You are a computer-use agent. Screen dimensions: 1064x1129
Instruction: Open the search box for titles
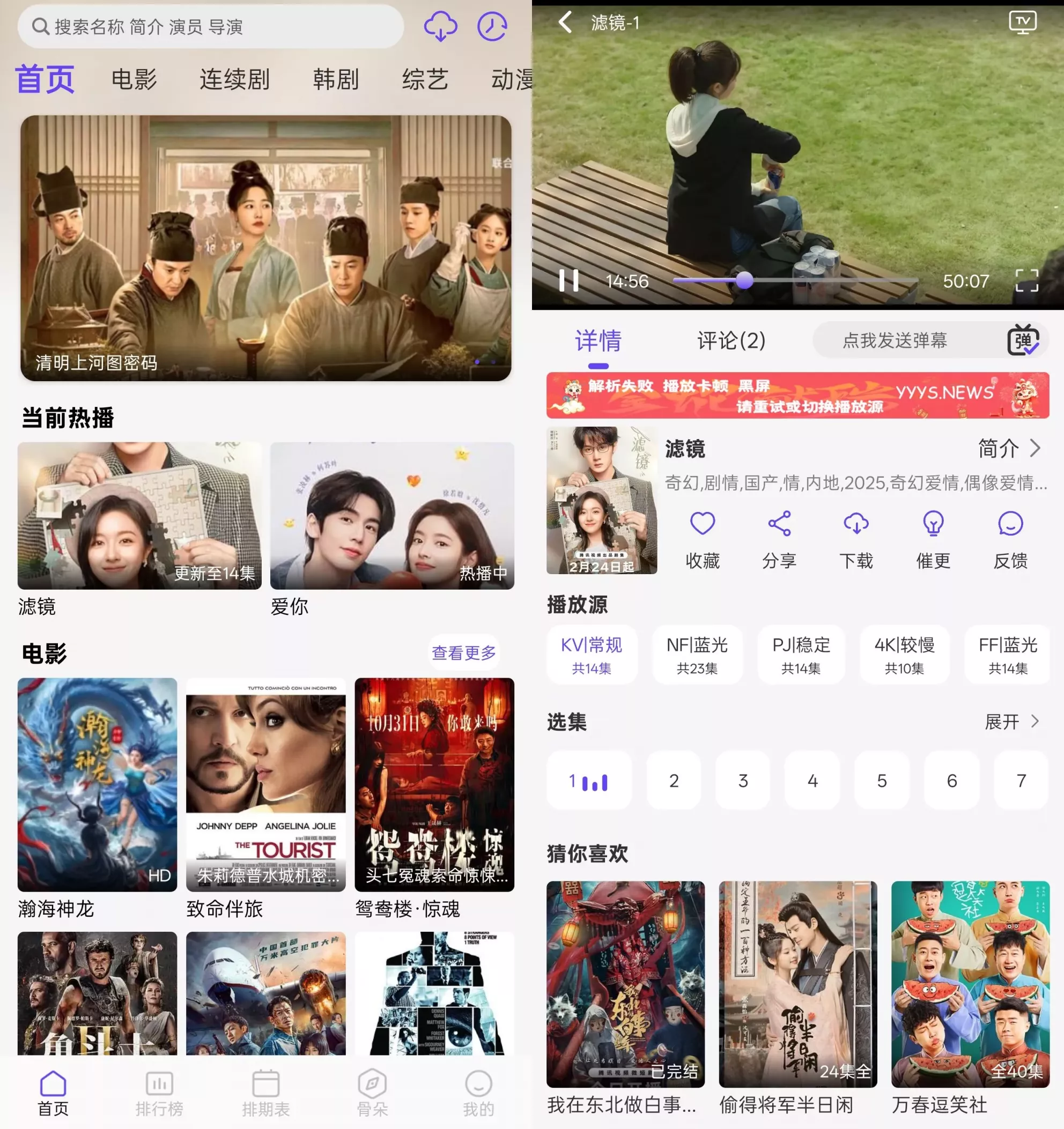pos(210,27)
